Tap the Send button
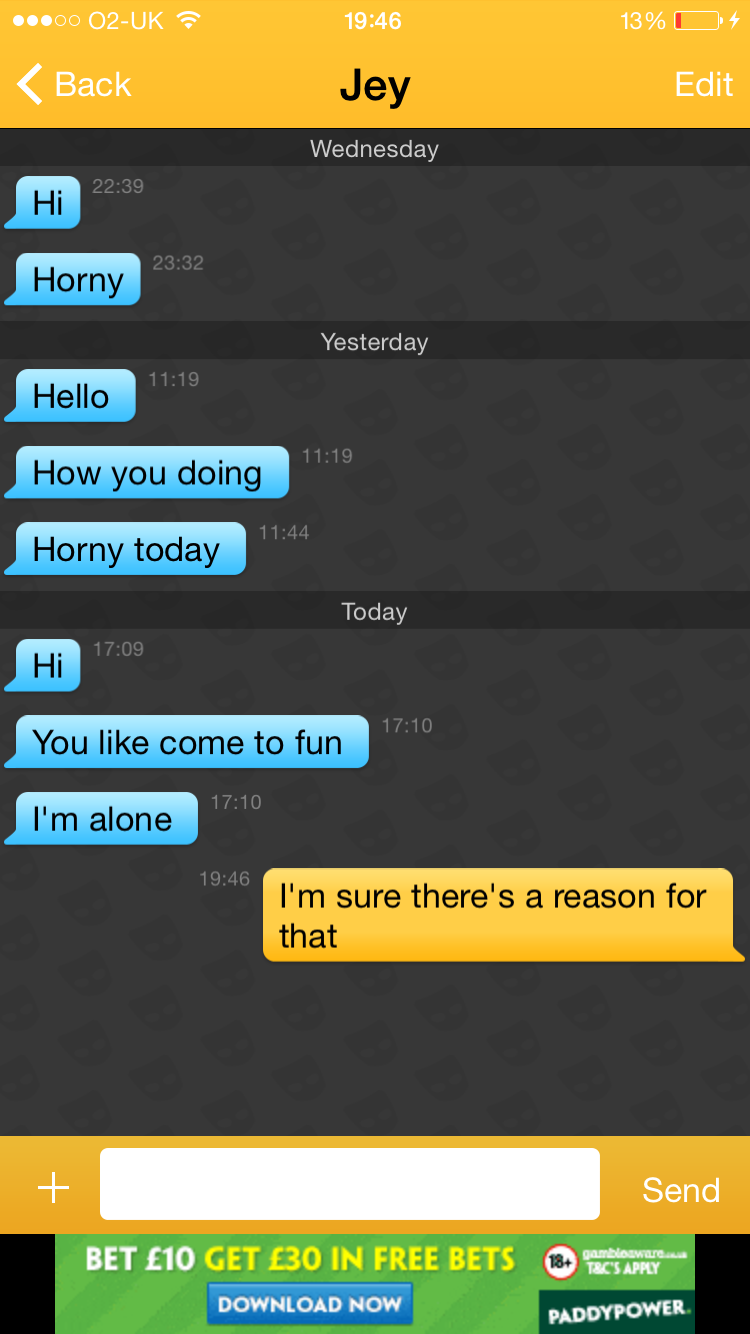 pyautogui.click(x=681, y=1189)
